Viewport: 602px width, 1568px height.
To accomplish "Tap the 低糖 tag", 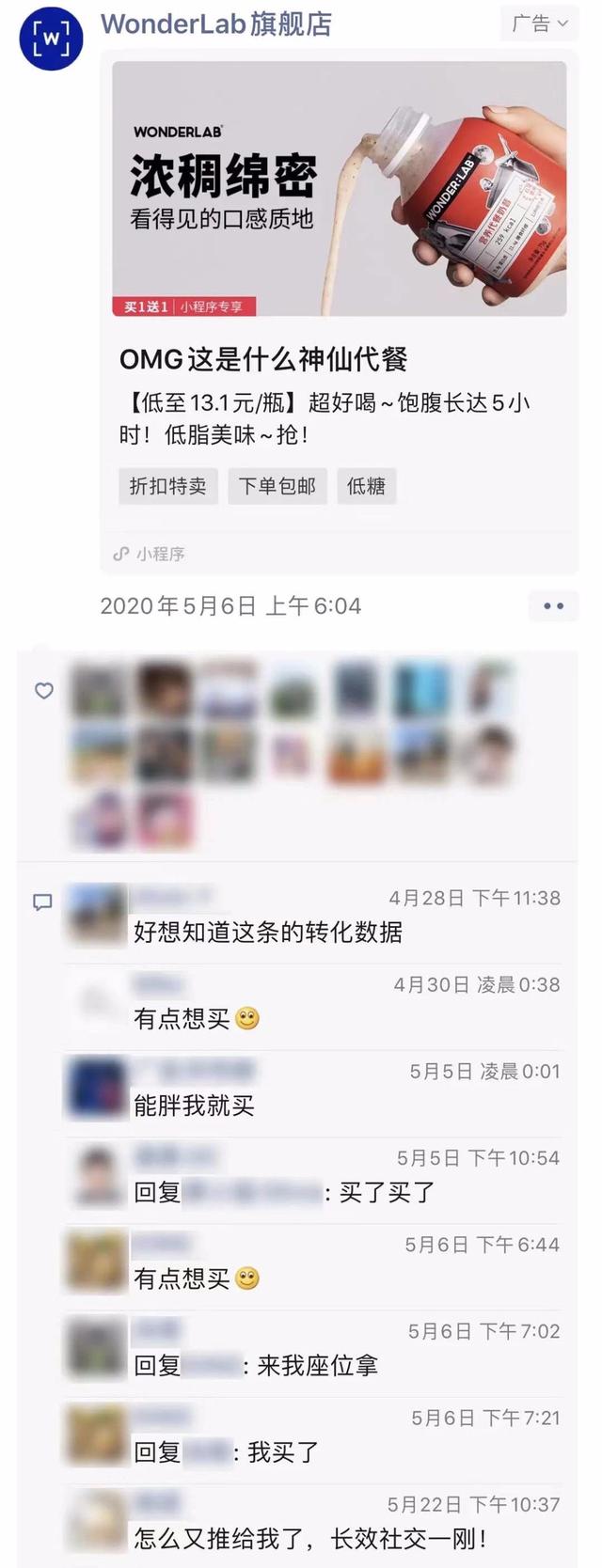I will click(x=367, y=486).
